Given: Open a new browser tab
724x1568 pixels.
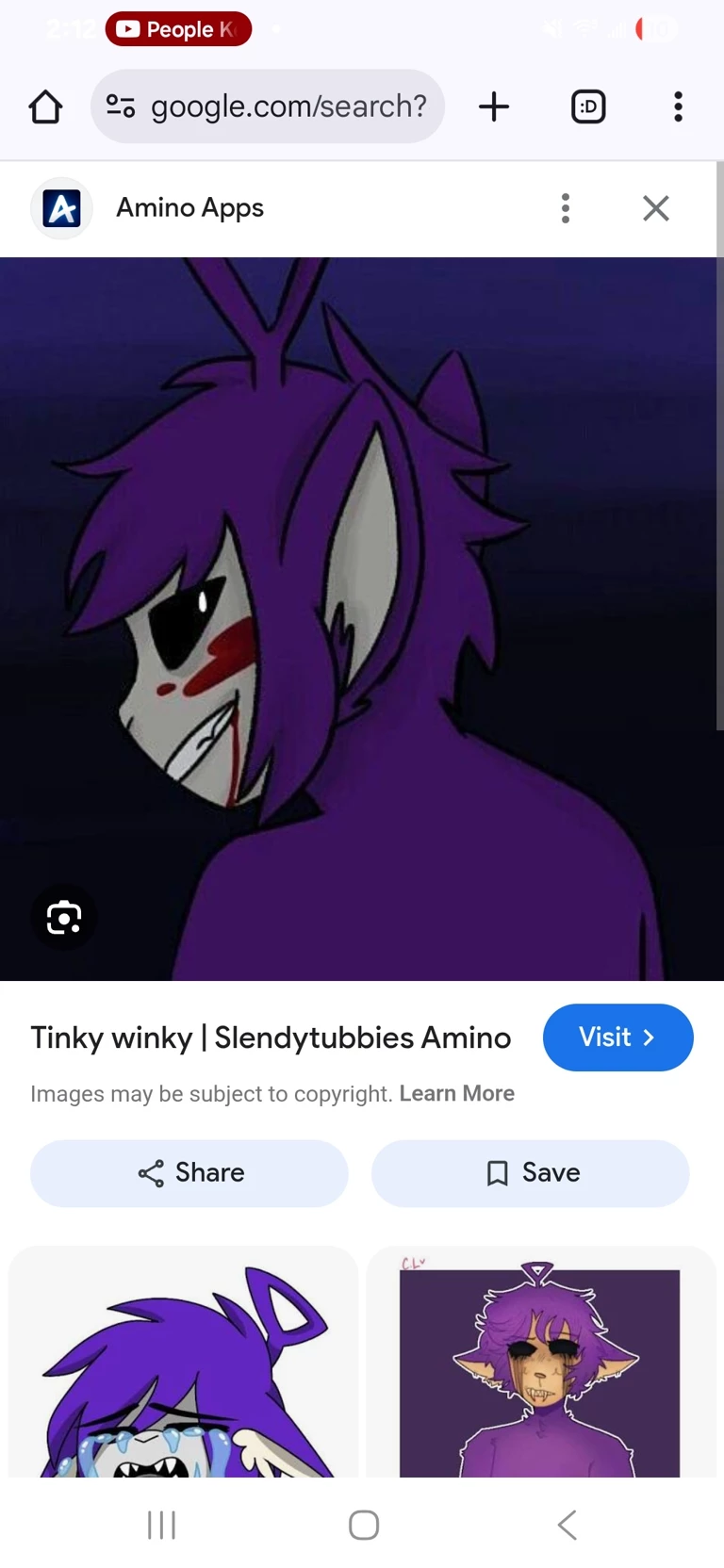Looking at the screenshot, I should coord(494,106).
